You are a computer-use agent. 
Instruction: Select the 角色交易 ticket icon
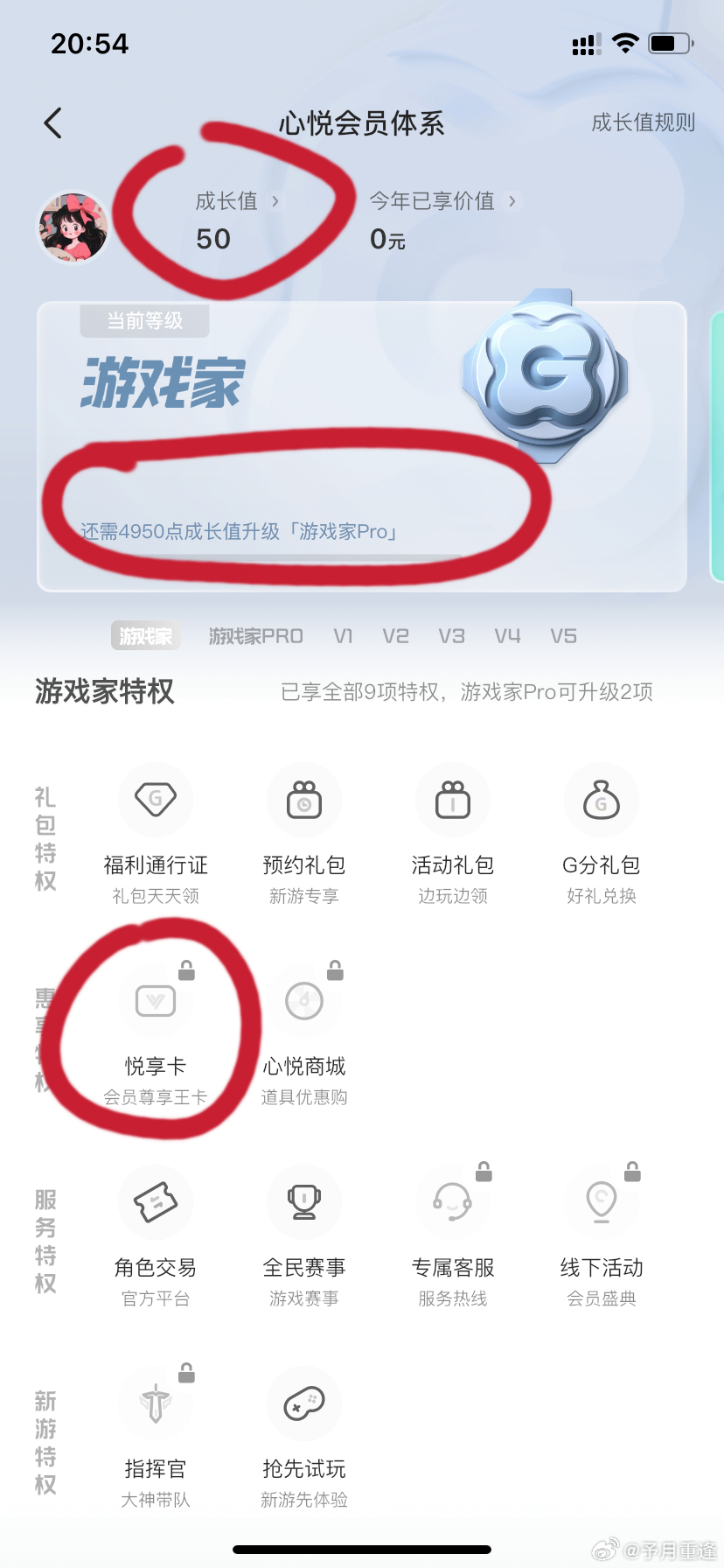(155, 1202)
